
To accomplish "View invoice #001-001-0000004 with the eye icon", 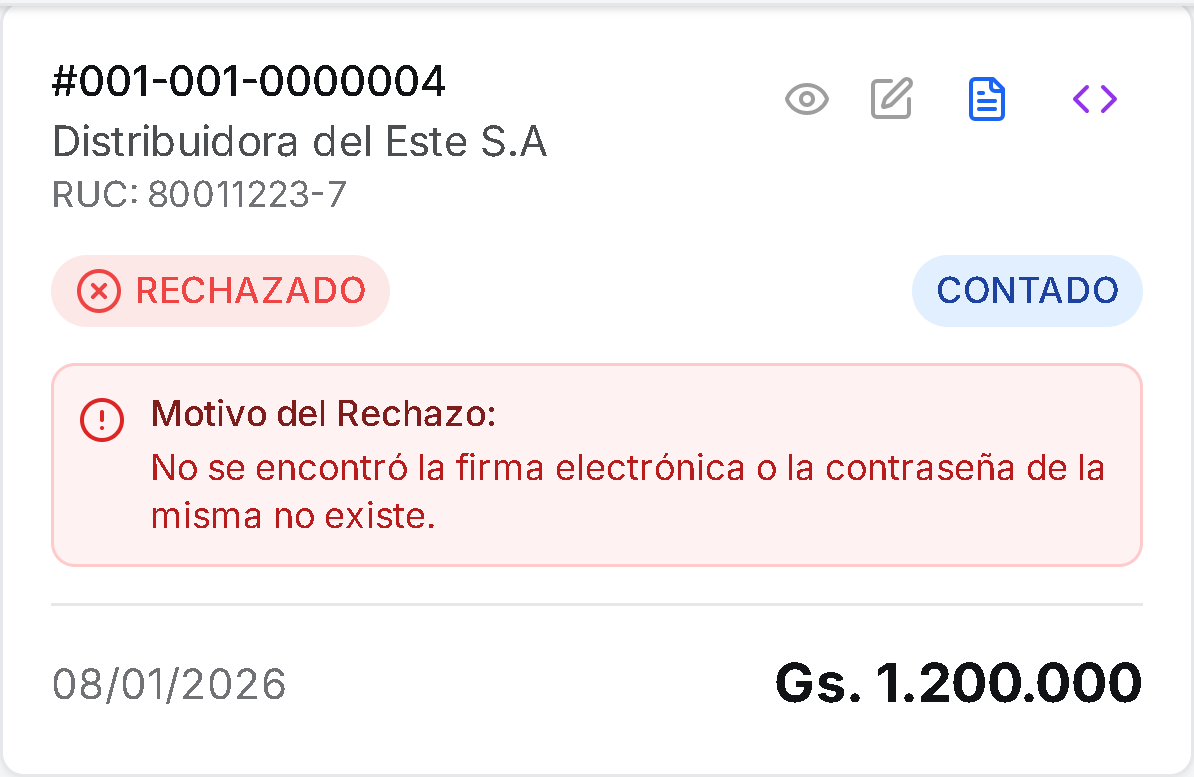I will coord(806,99).
